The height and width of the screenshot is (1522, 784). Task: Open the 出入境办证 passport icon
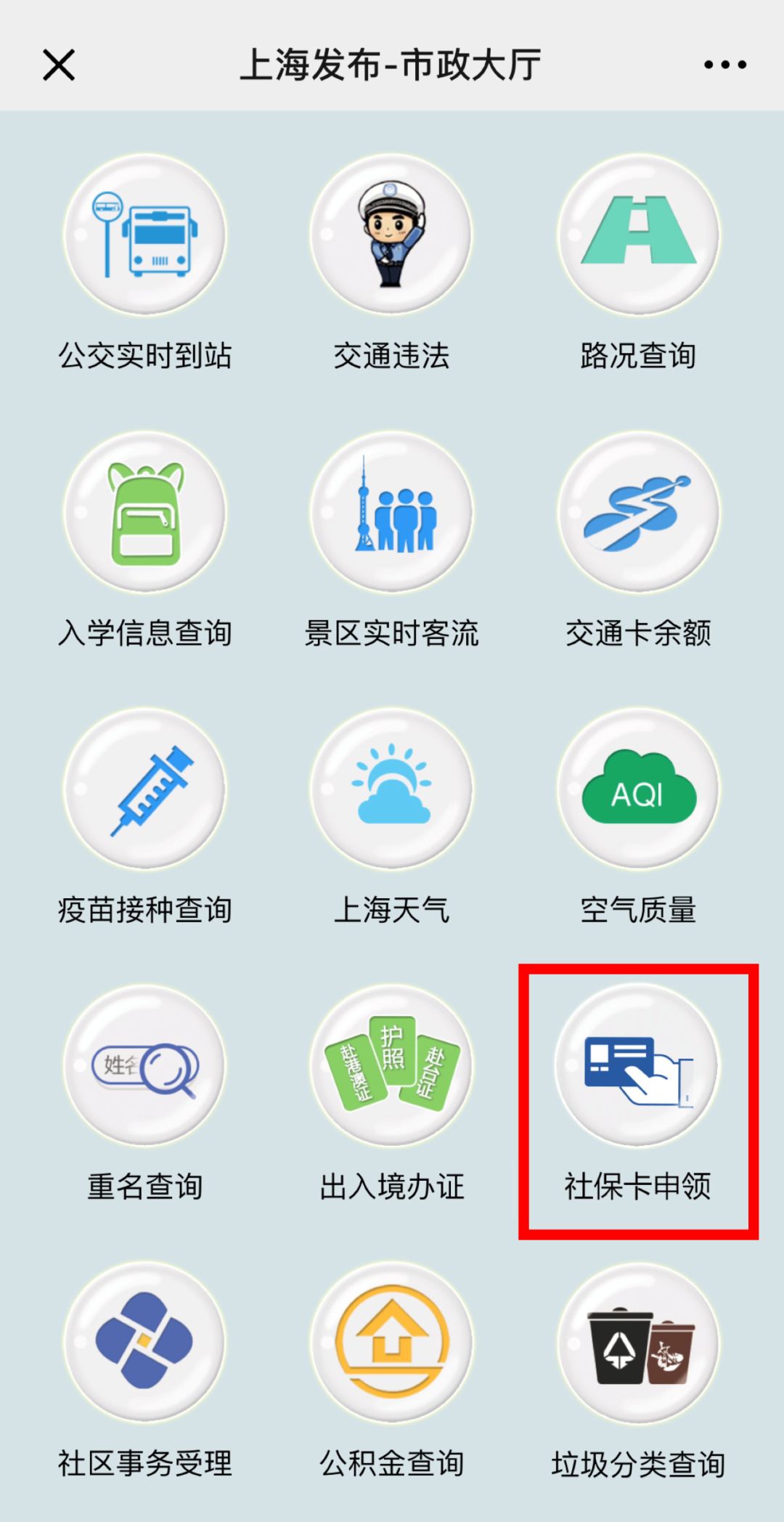tap(392, 1071)
